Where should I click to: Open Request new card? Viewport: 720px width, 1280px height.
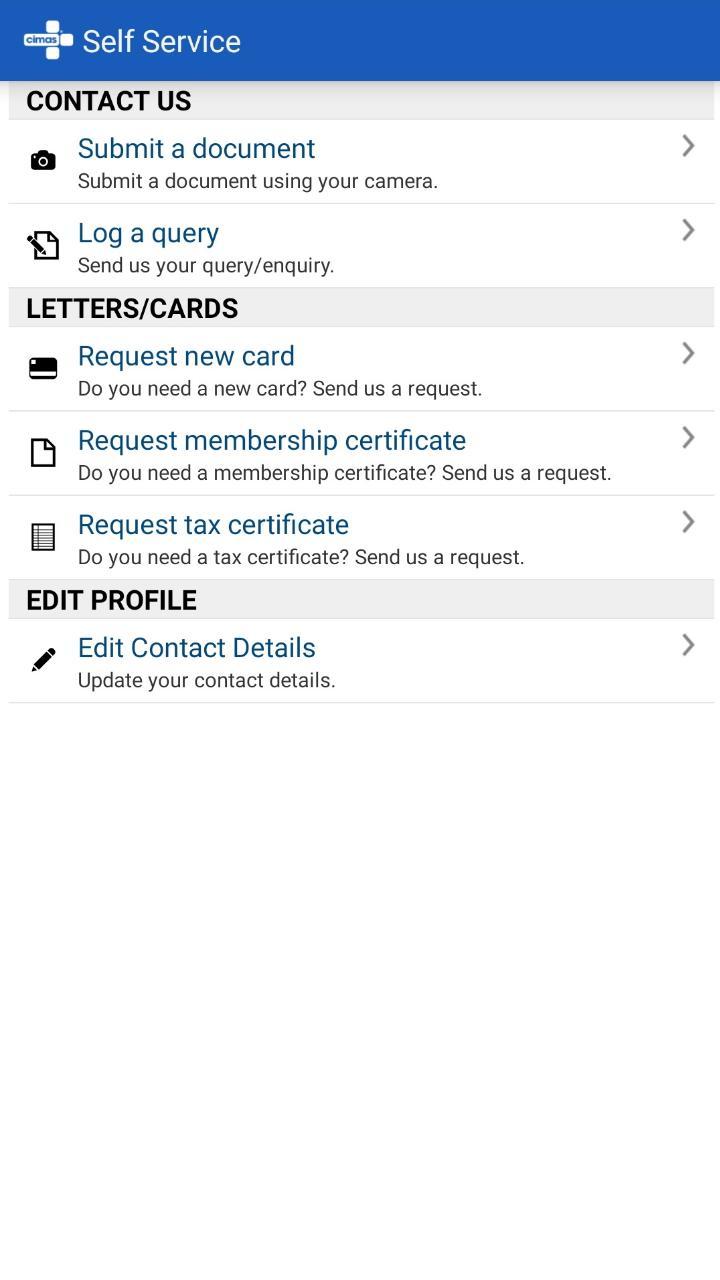(x=186, y=356)
